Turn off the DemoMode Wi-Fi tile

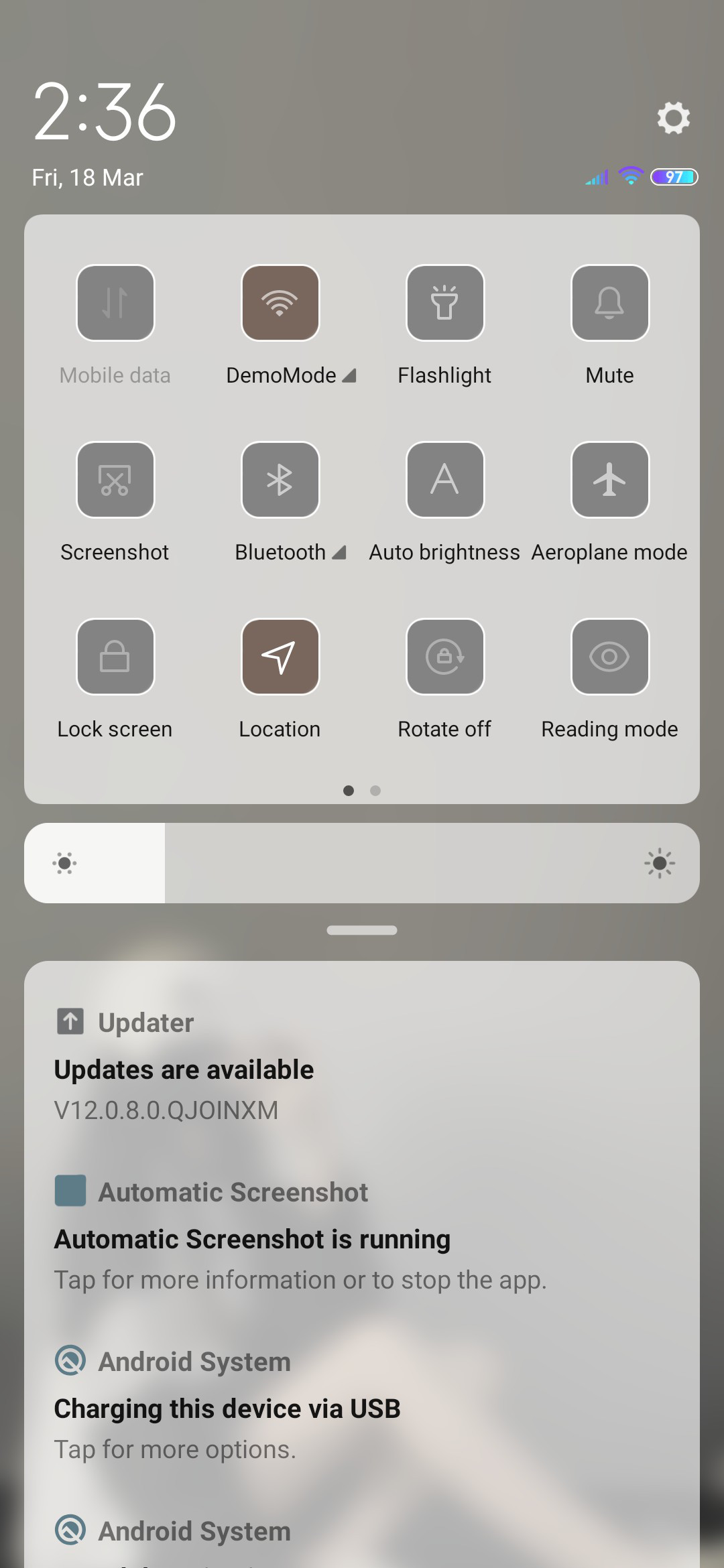(280, 303)
